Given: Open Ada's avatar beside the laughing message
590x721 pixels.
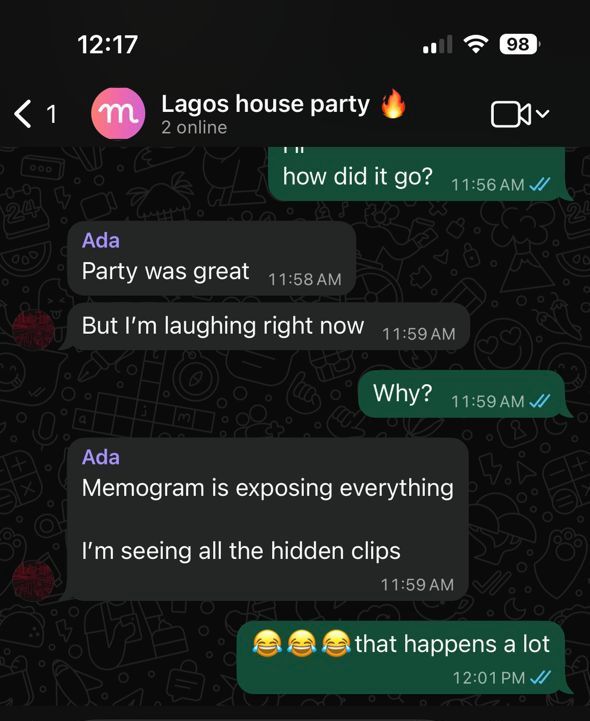Looking at the screenshot, I should (33, 329).
